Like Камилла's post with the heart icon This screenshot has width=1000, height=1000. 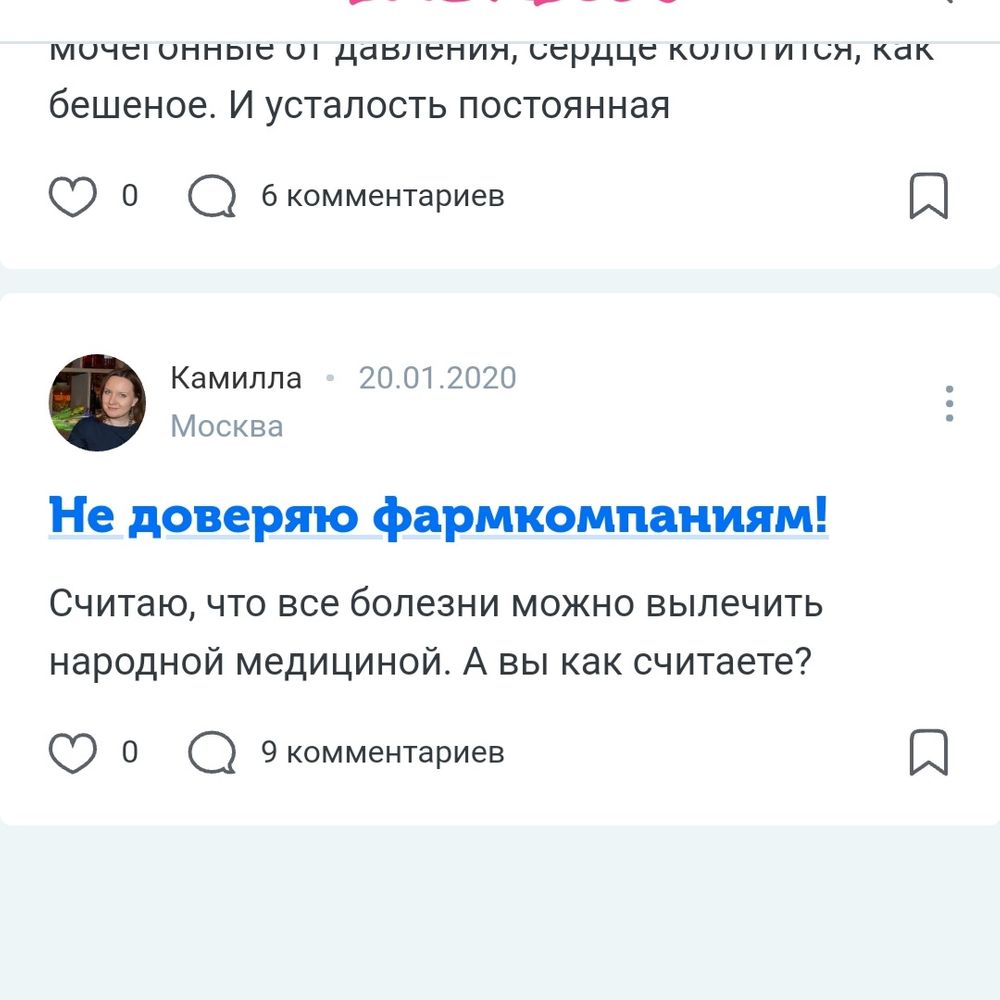point(73,752)
